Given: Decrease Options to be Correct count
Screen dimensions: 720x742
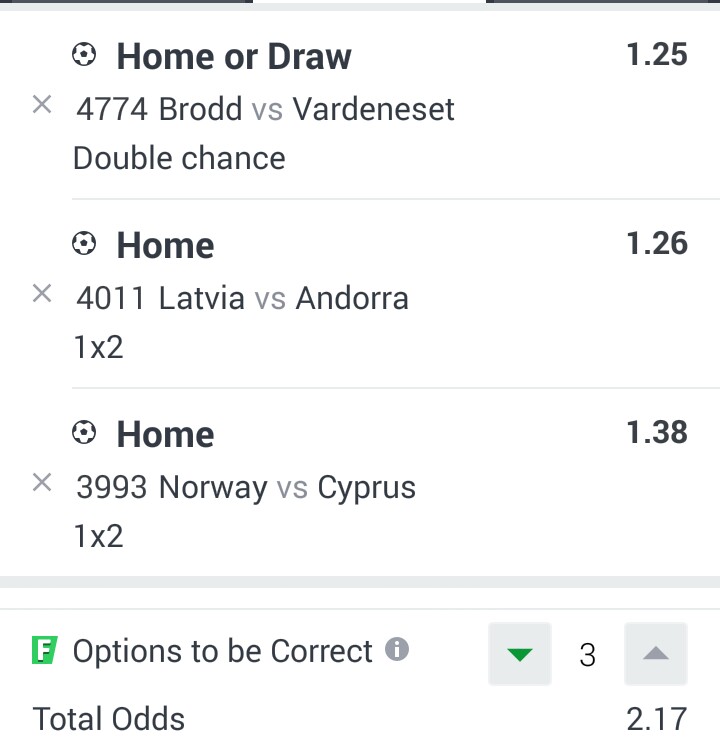Looking at the screenshot, I should pyautogui.click(x=520, y=654).
